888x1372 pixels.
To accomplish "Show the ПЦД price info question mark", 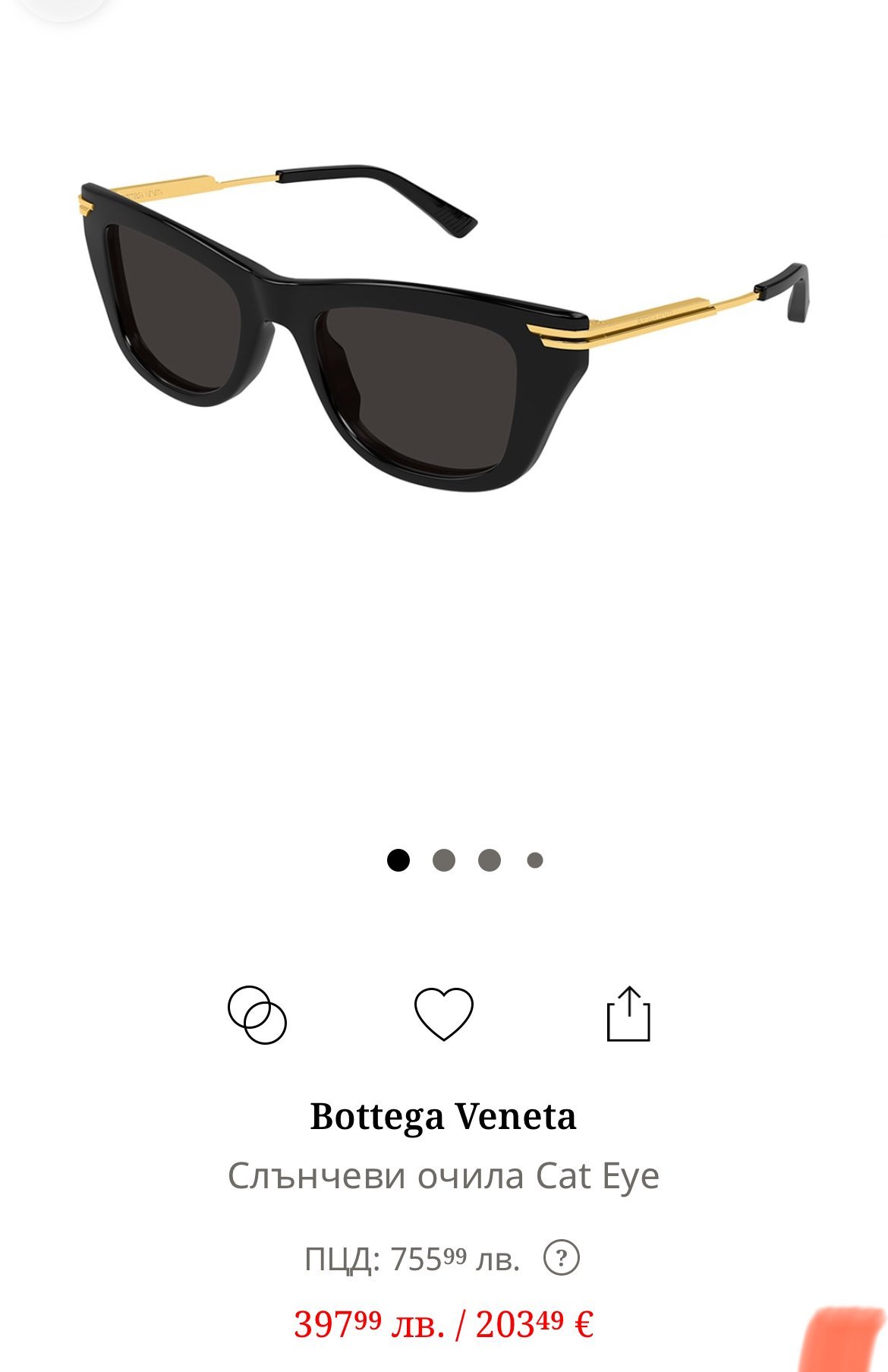I will 562,1258.
